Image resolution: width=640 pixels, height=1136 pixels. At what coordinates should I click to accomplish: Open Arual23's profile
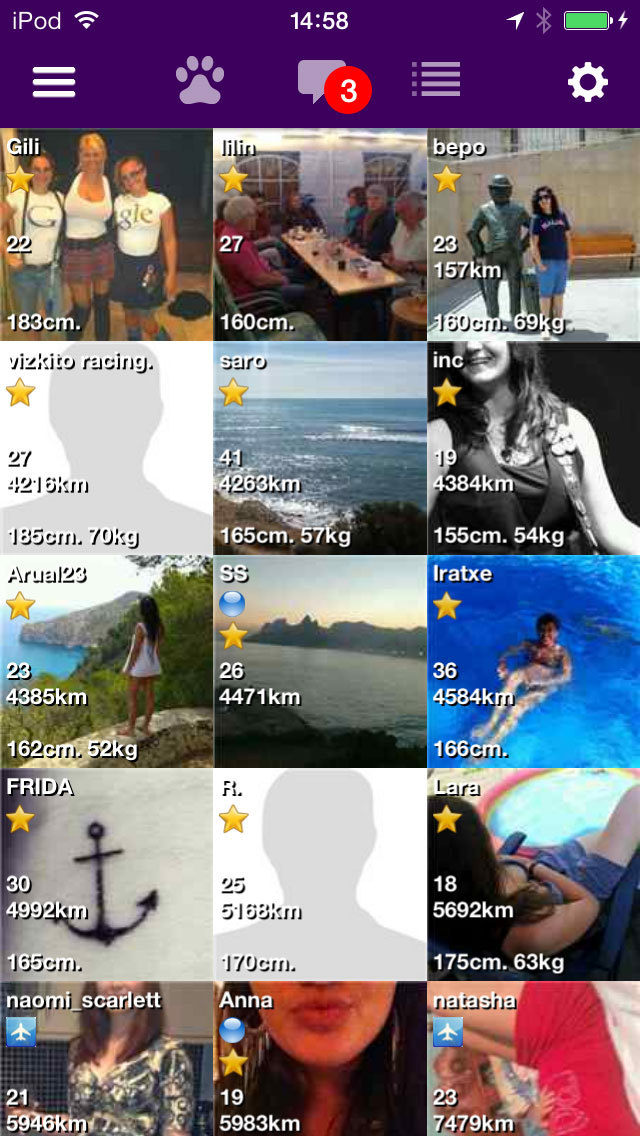coord(106,661)
